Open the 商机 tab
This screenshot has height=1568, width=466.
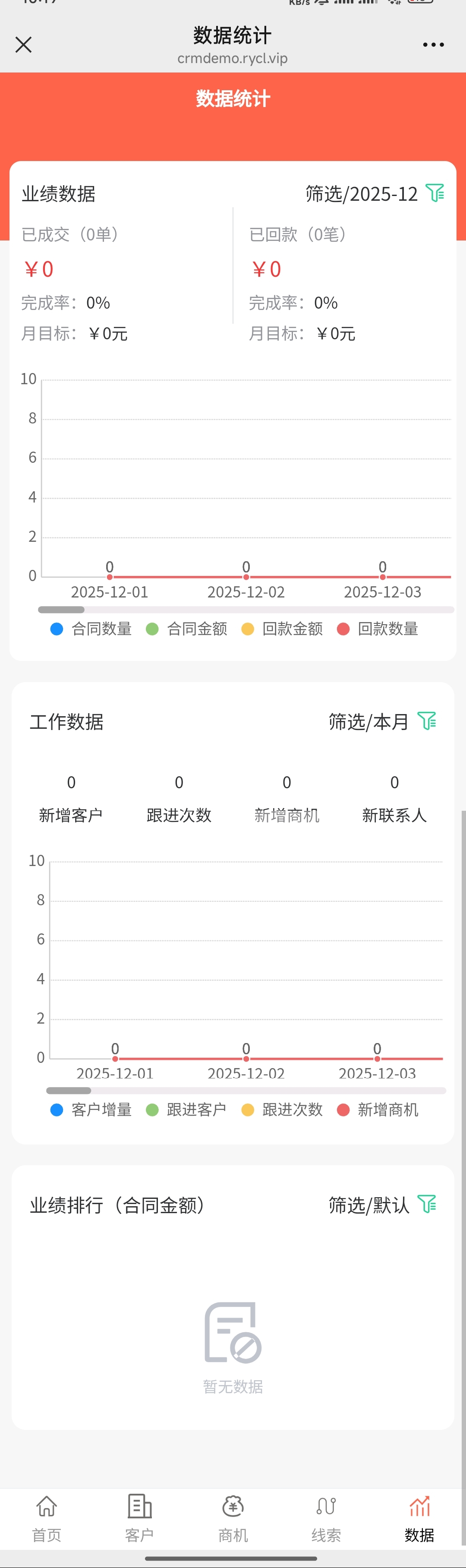click(233, 1518)
